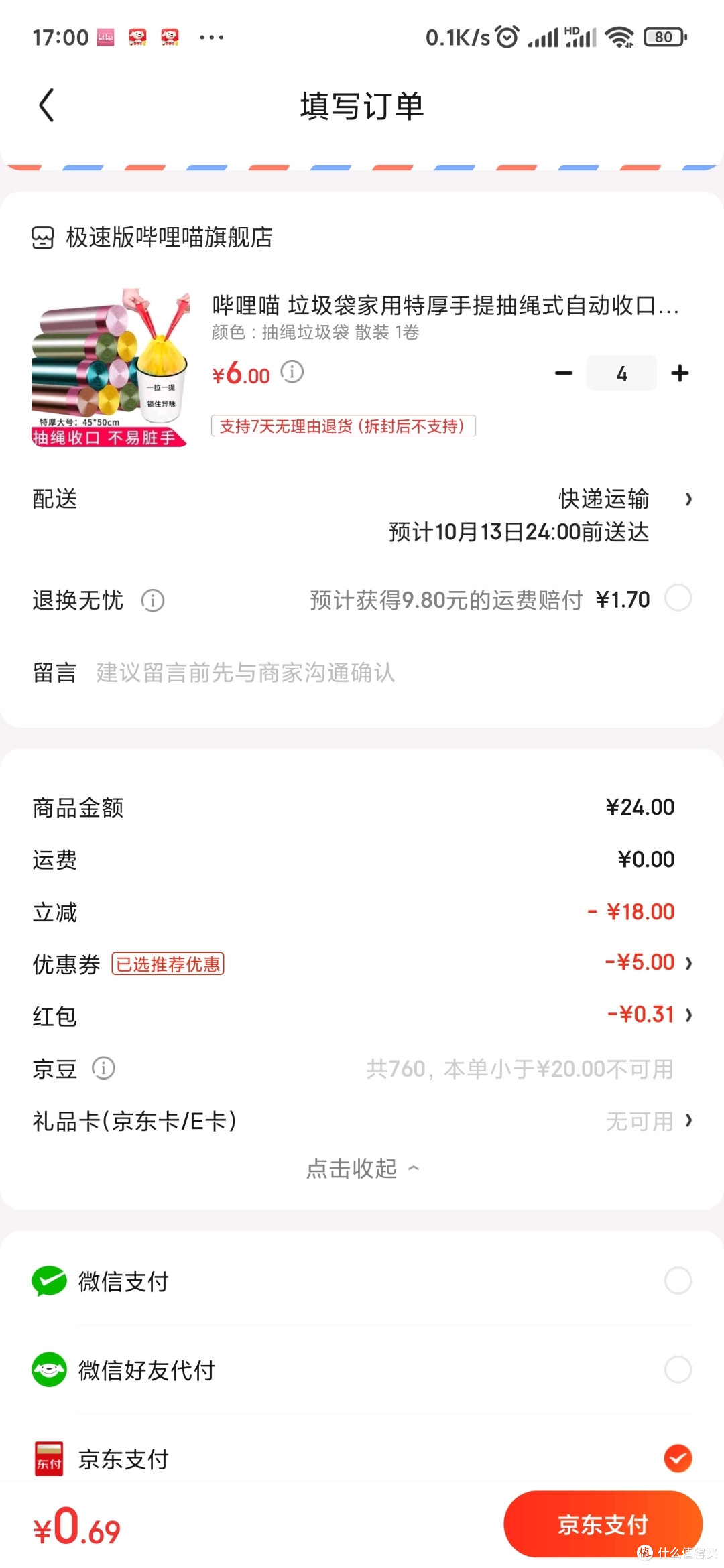Open 极速版哔哩喵旗舰店 store via its icon
The image size is (724, 1568).
click(42, 237)
